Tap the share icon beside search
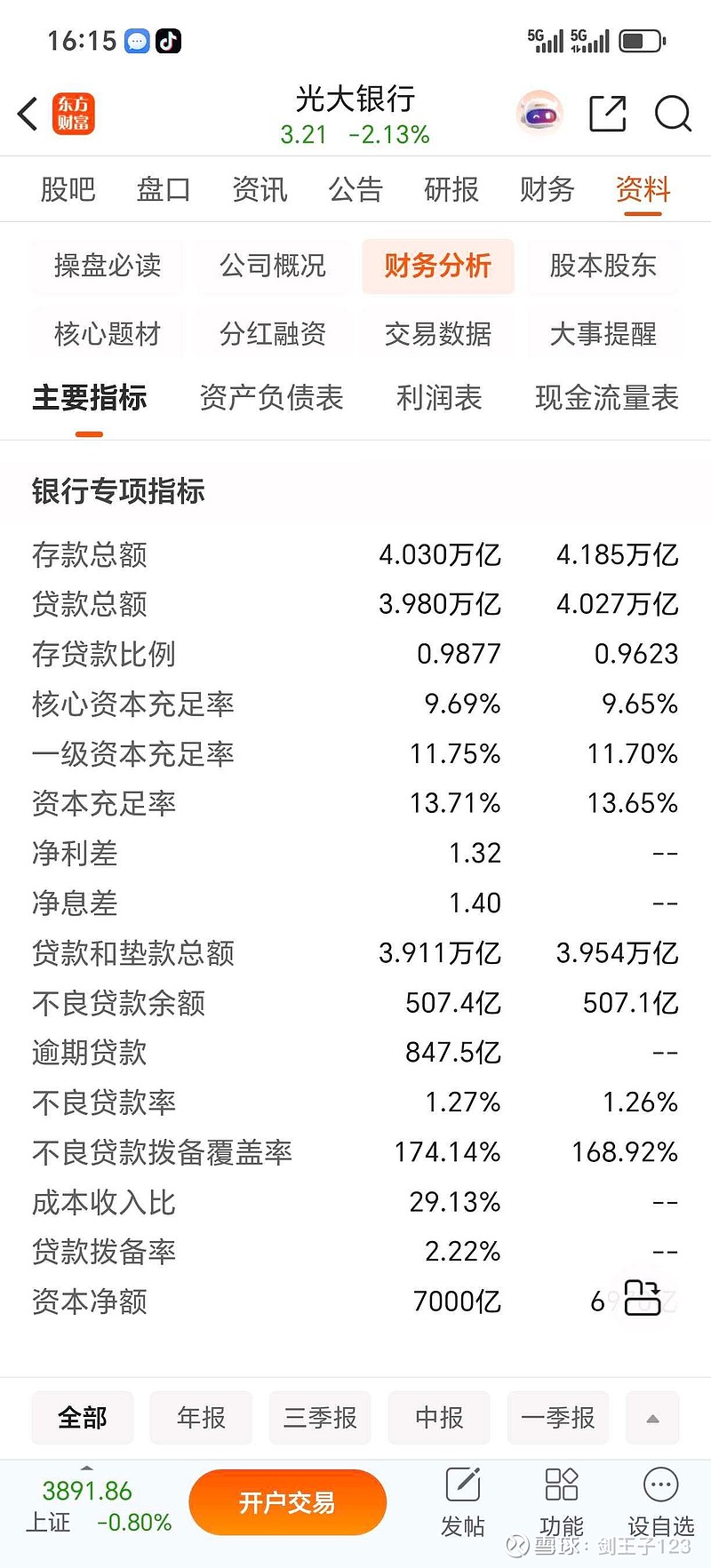The image size is (711, 1568). 607,115
